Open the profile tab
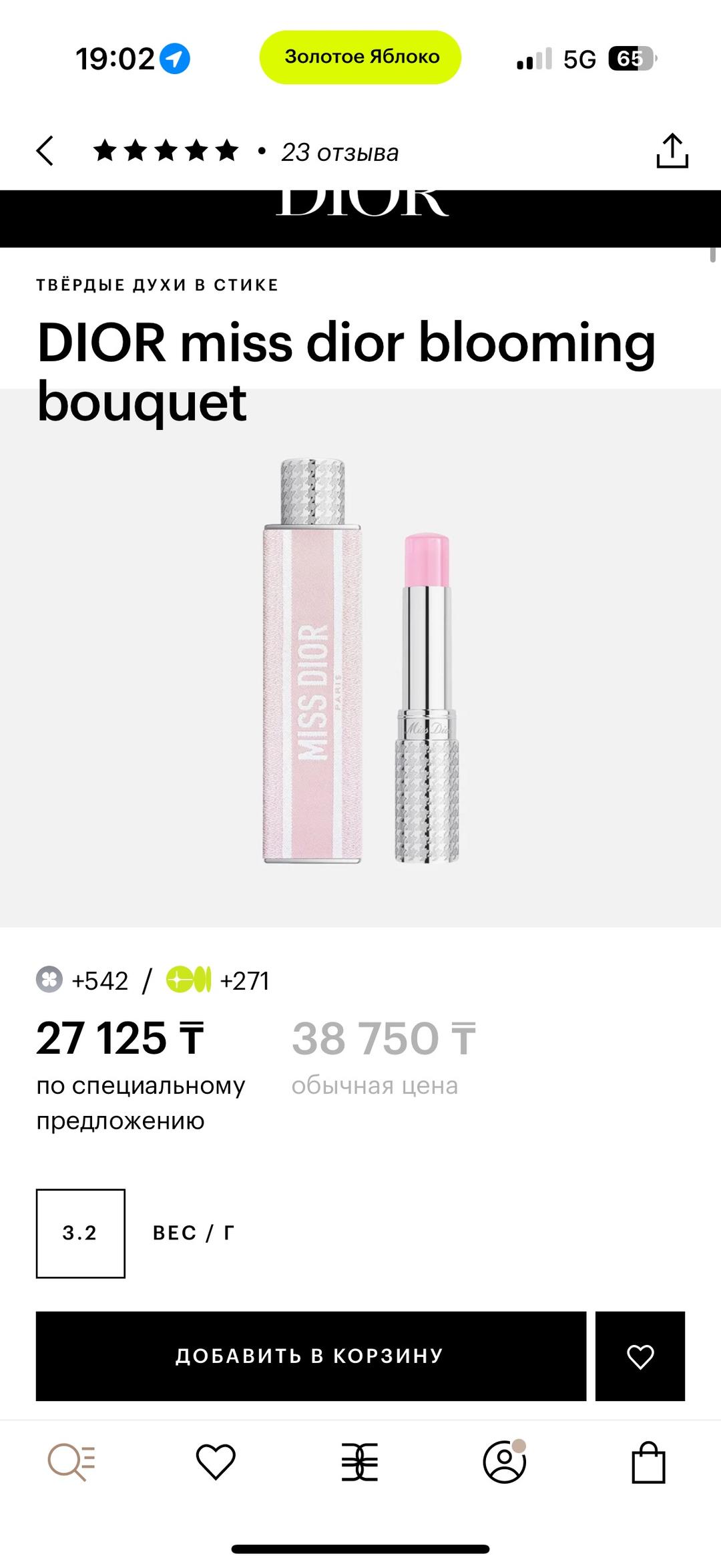This screenshot has height=1568, width=721. pos(505,1462)
